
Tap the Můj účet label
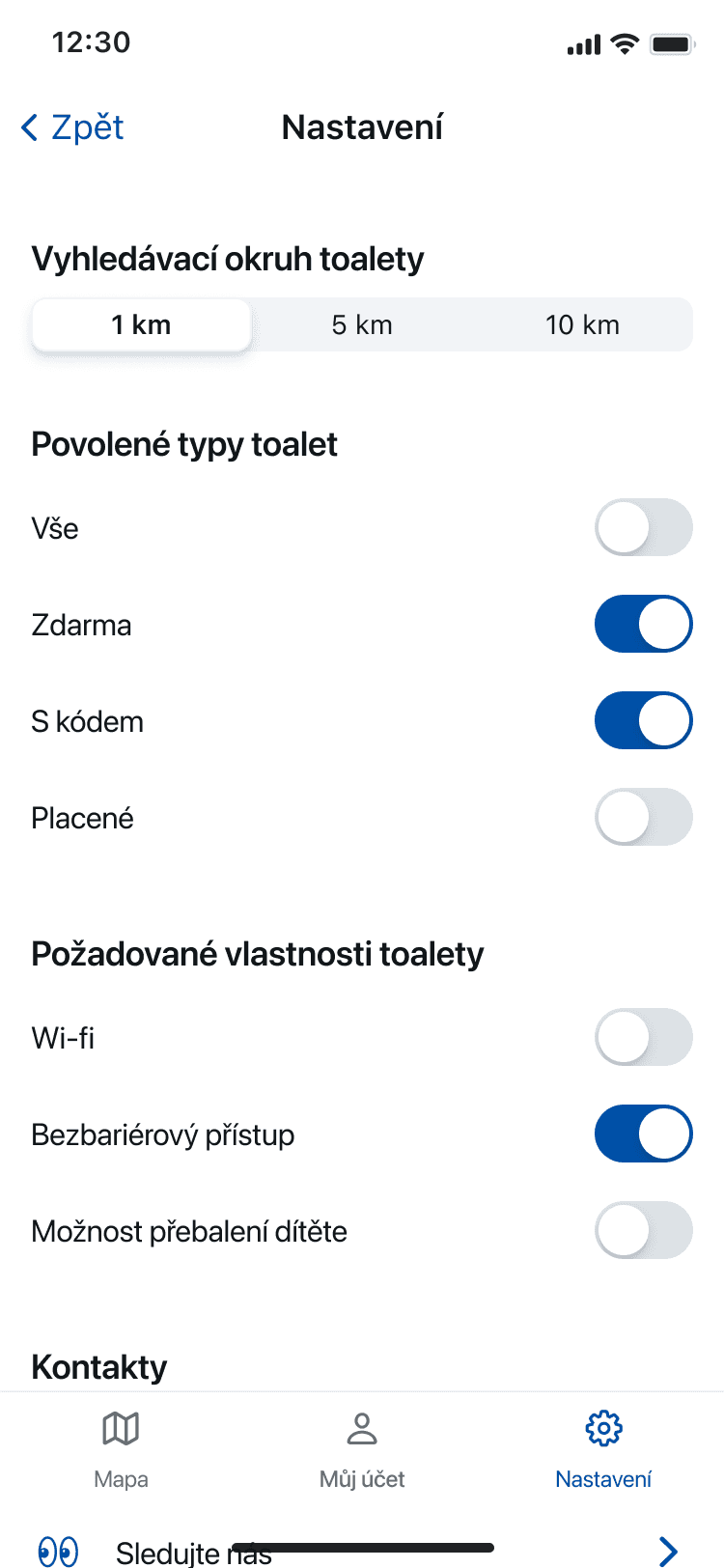(x=362, y=1479)
